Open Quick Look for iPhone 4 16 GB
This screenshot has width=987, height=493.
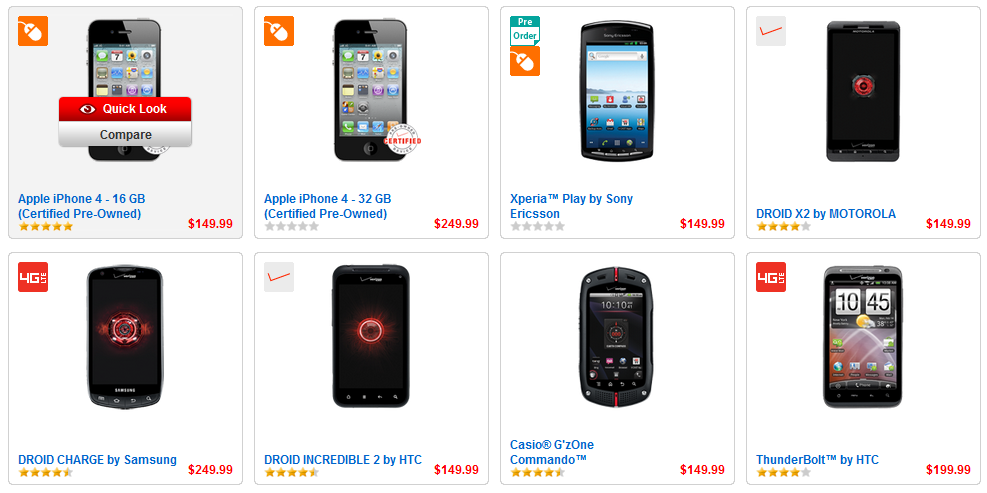pos(125,109)
